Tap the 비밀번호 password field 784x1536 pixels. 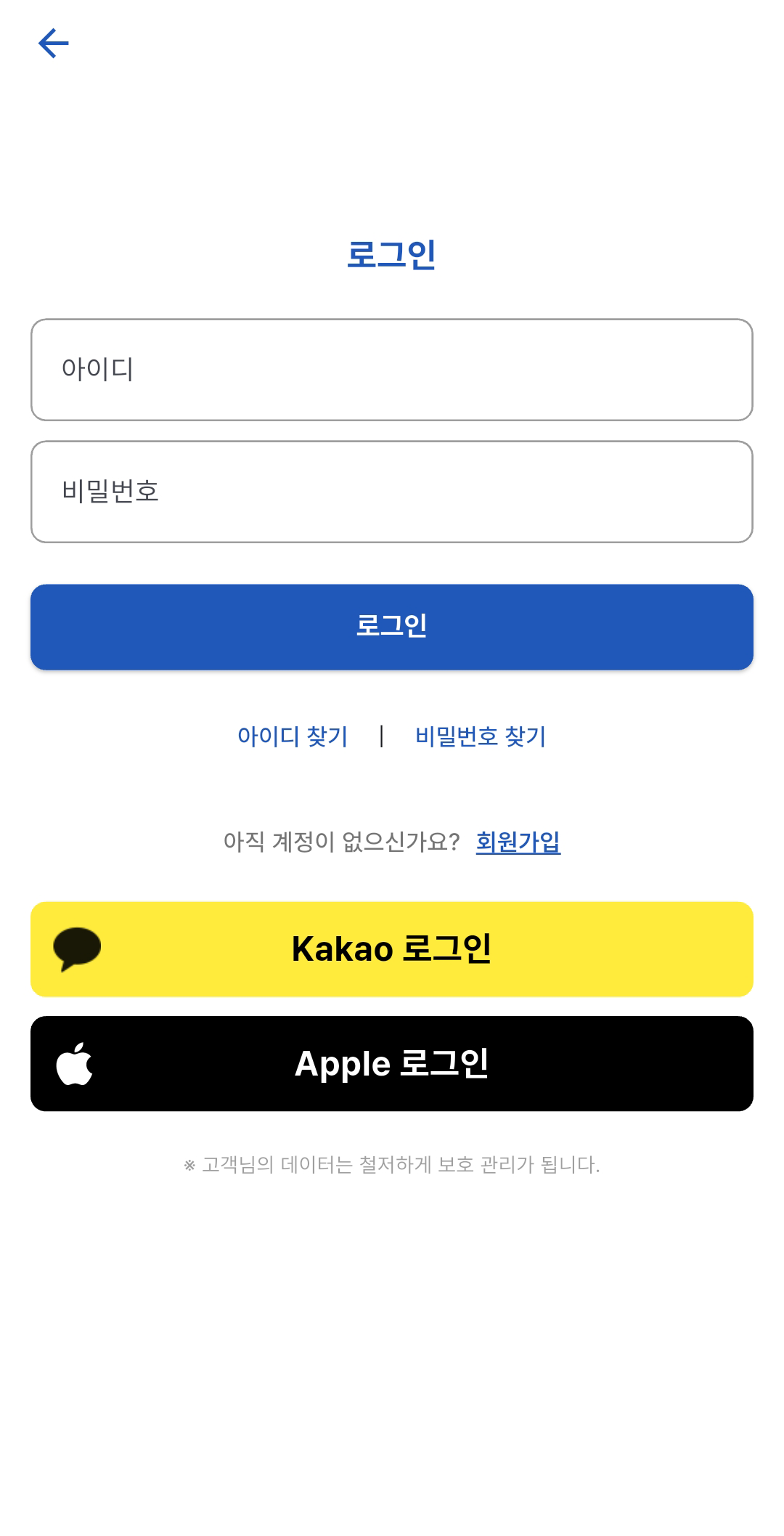(x=391, y=492)
